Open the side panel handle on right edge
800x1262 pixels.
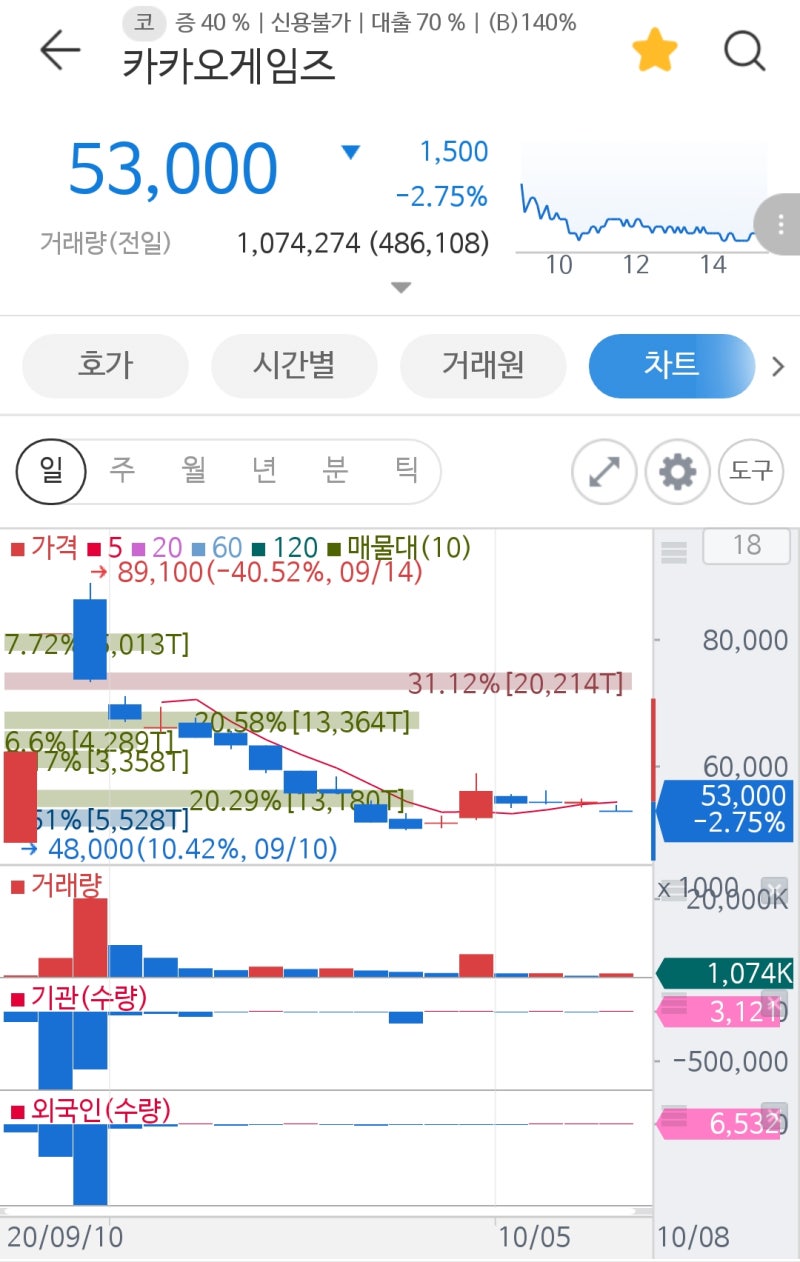[779, 225]
